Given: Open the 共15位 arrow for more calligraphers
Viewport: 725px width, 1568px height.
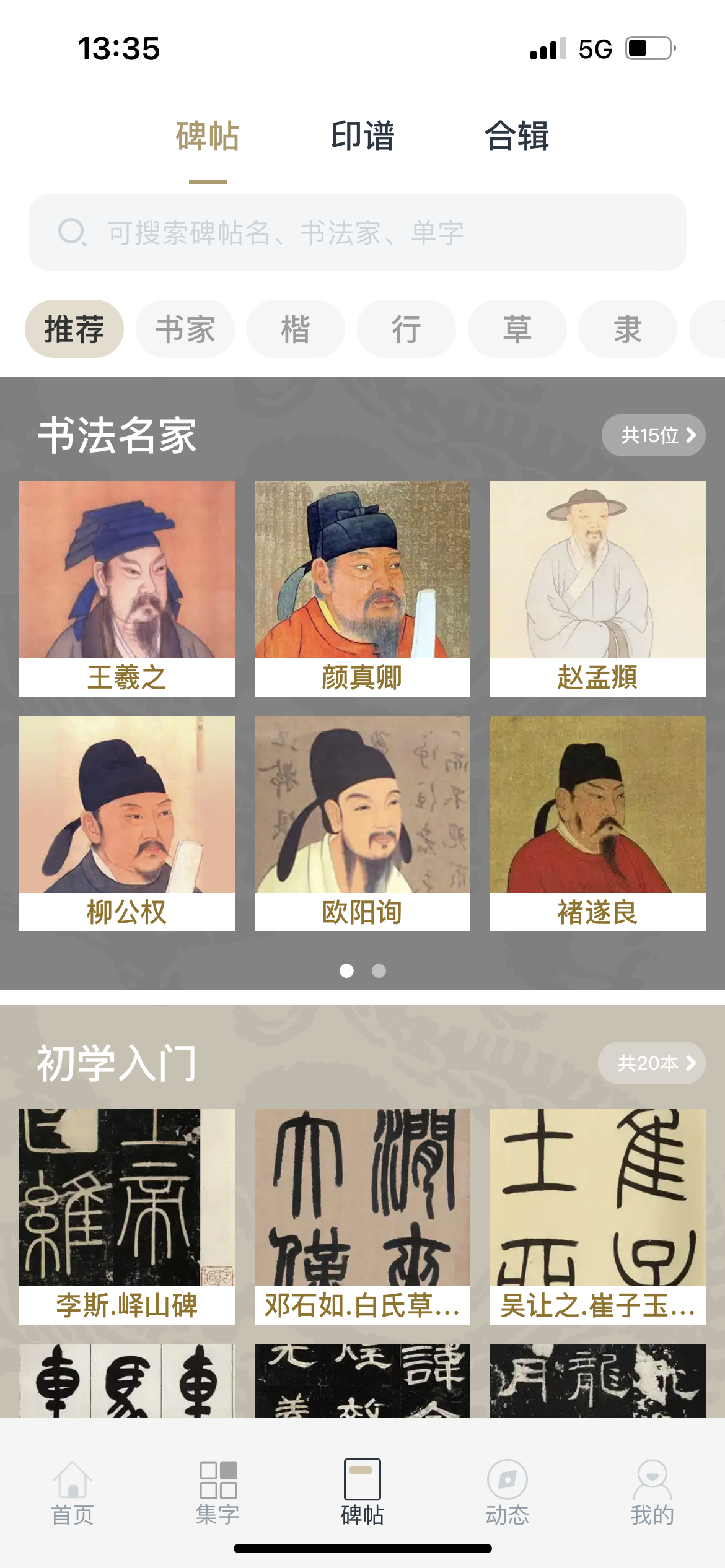Looking at the screenshot, I should pos(653,435).
